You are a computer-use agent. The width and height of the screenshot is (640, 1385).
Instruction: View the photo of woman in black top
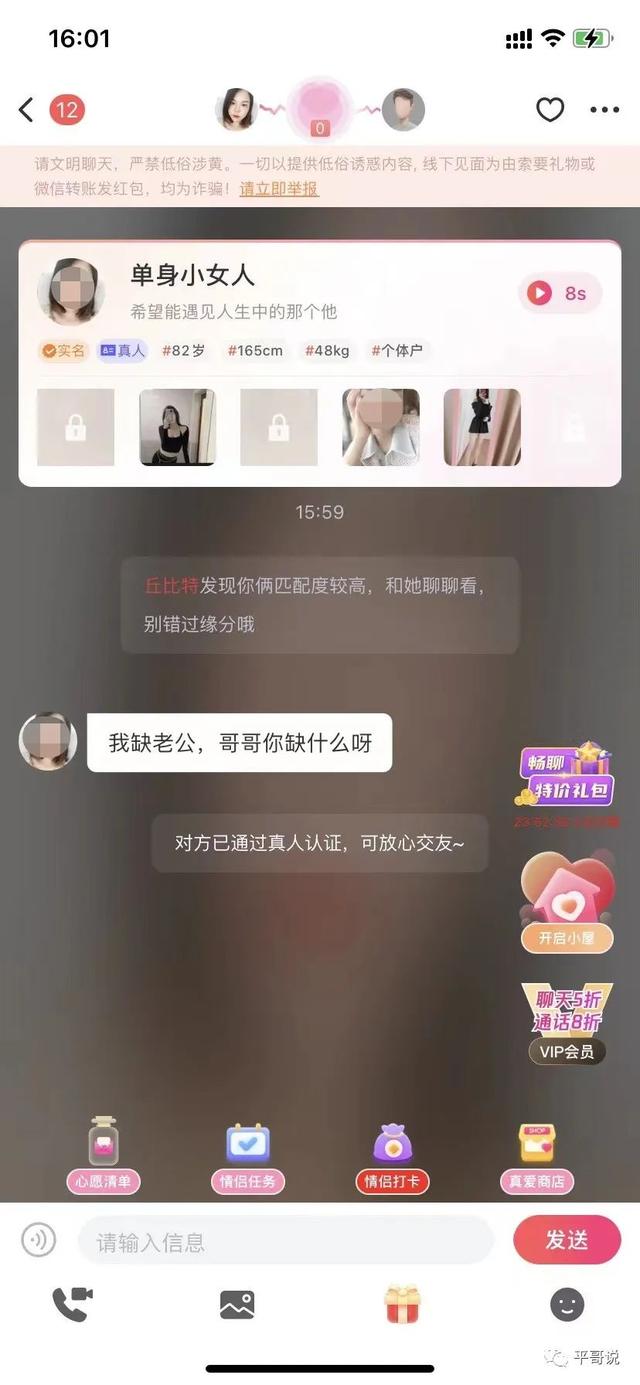click(x=177, y=427)
